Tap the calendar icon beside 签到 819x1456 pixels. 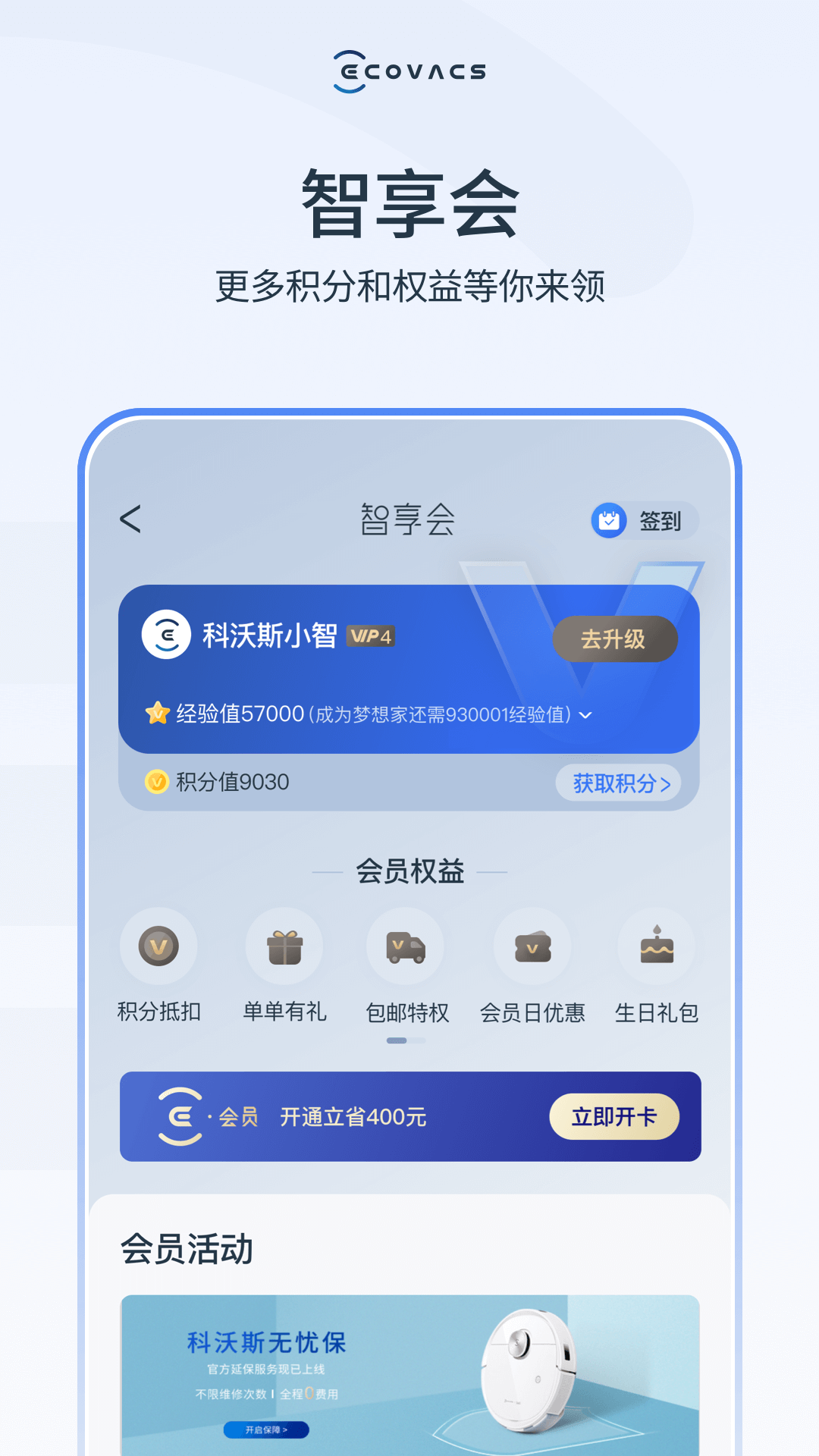click(608, 521)
